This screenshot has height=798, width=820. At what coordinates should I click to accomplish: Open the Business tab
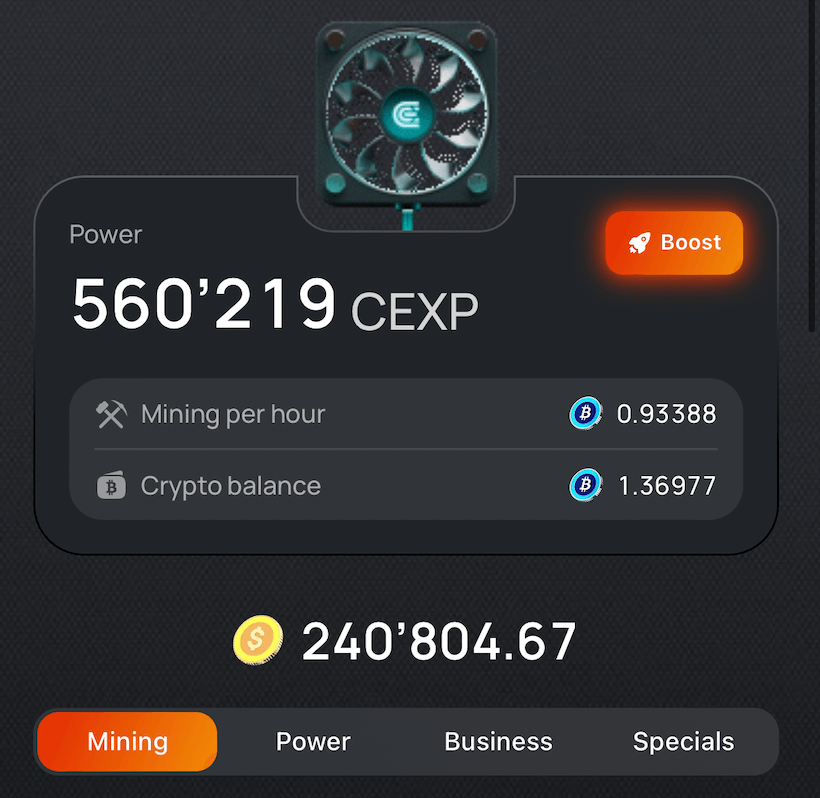498,742
